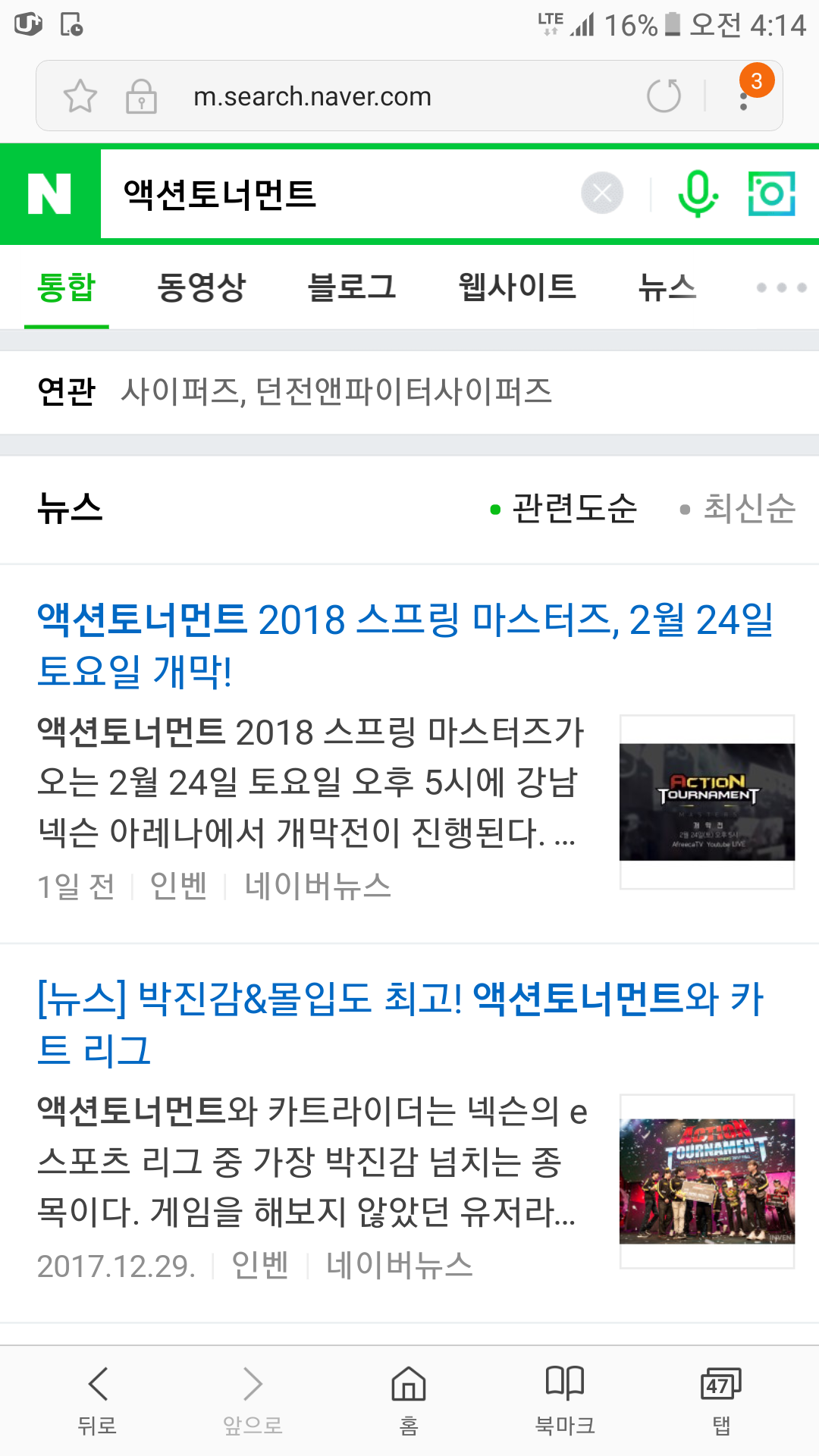This screenshot has height=1456, width=819.
Task: Open the camera image search
Action: pos(771,193)
